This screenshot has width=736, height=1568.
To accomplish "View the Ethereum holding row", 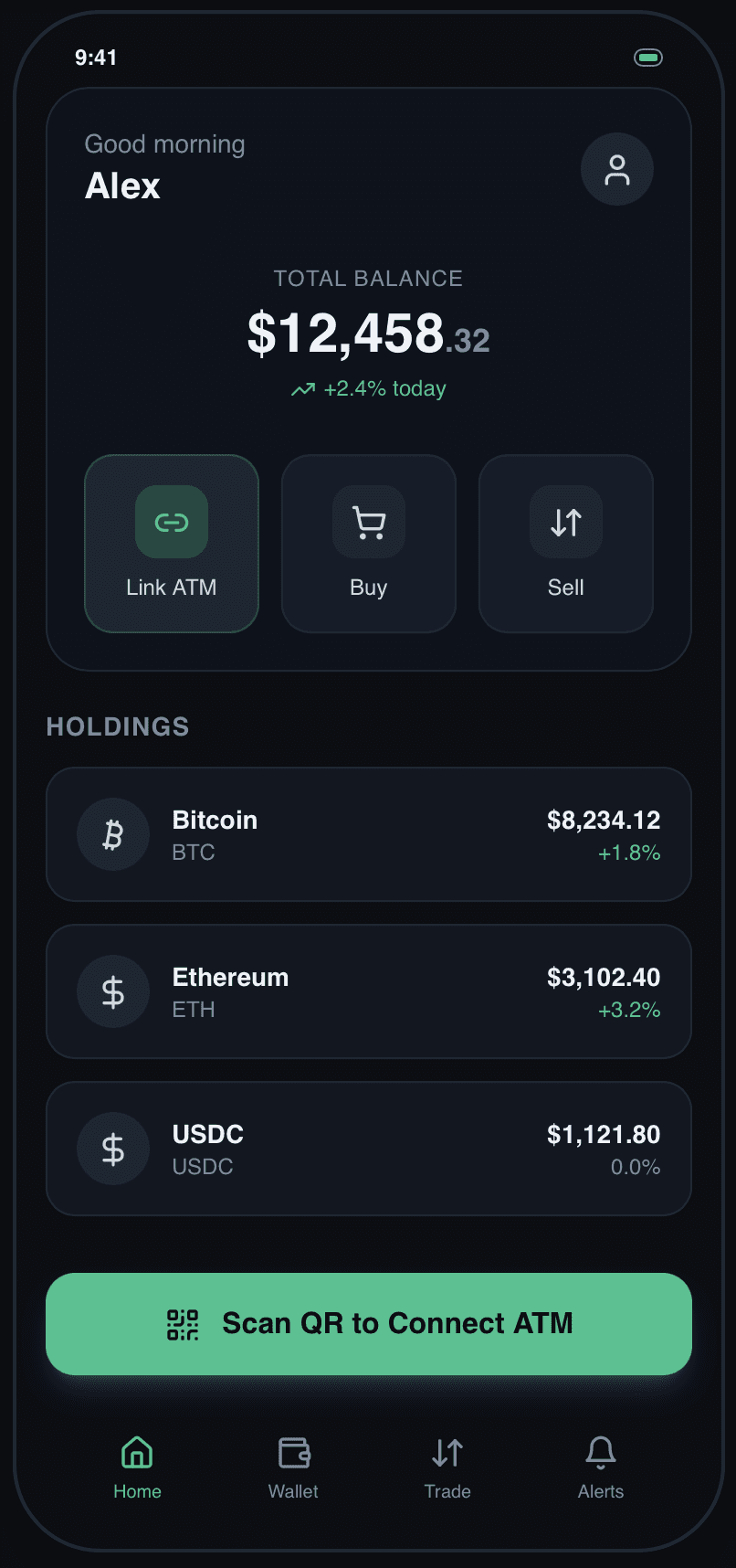I will click(369, 991).
